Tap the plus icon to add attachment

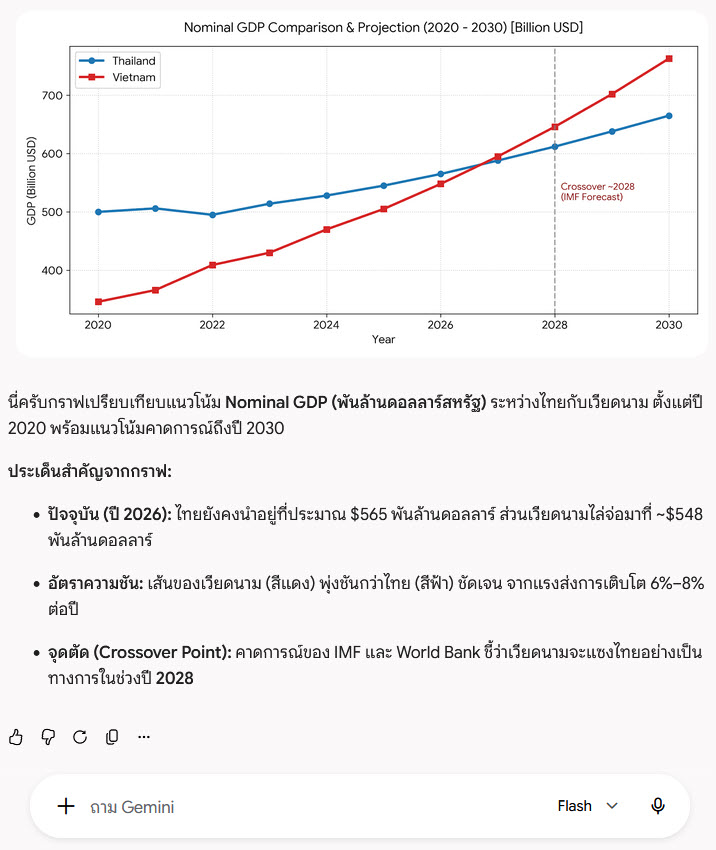66,806
